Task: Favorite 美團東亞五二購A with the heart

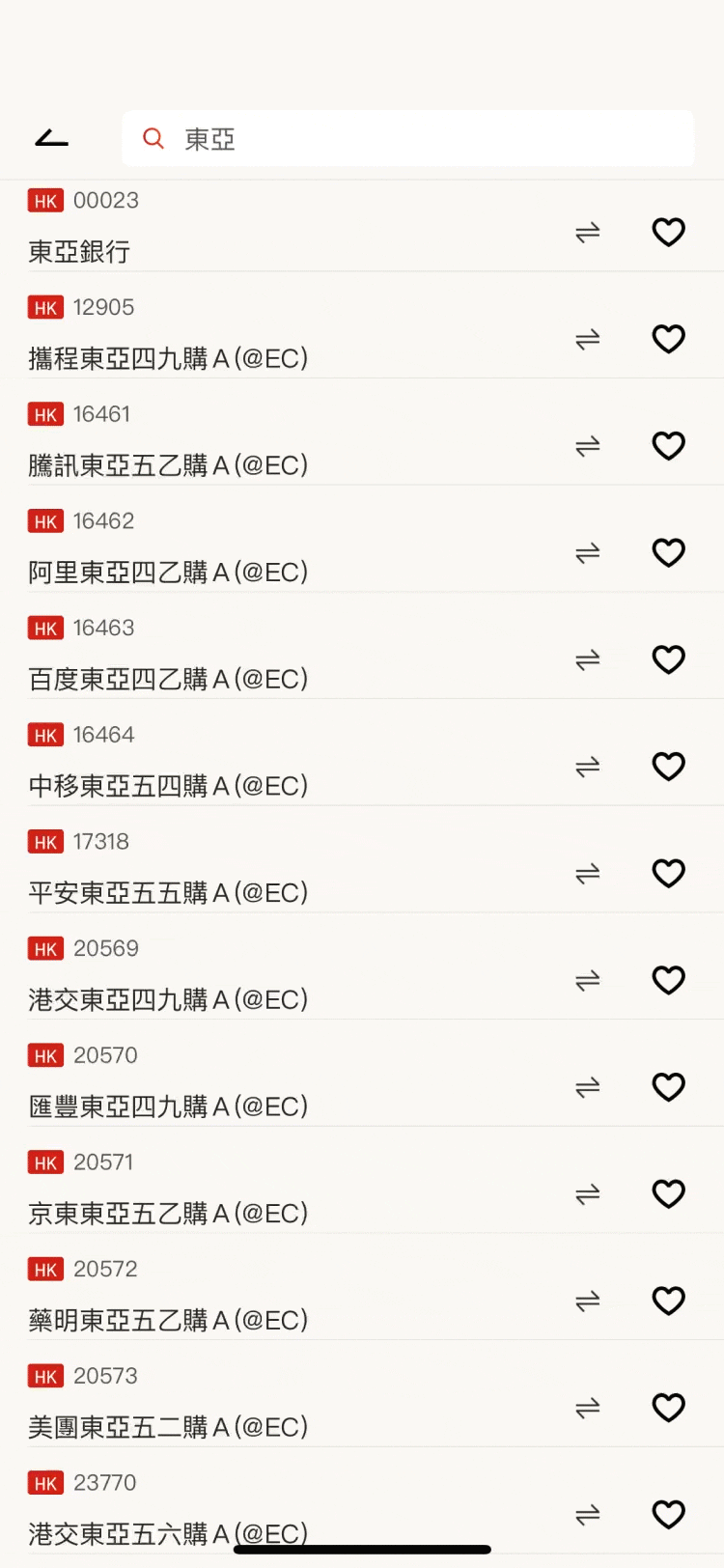Action: (668, 1408)
